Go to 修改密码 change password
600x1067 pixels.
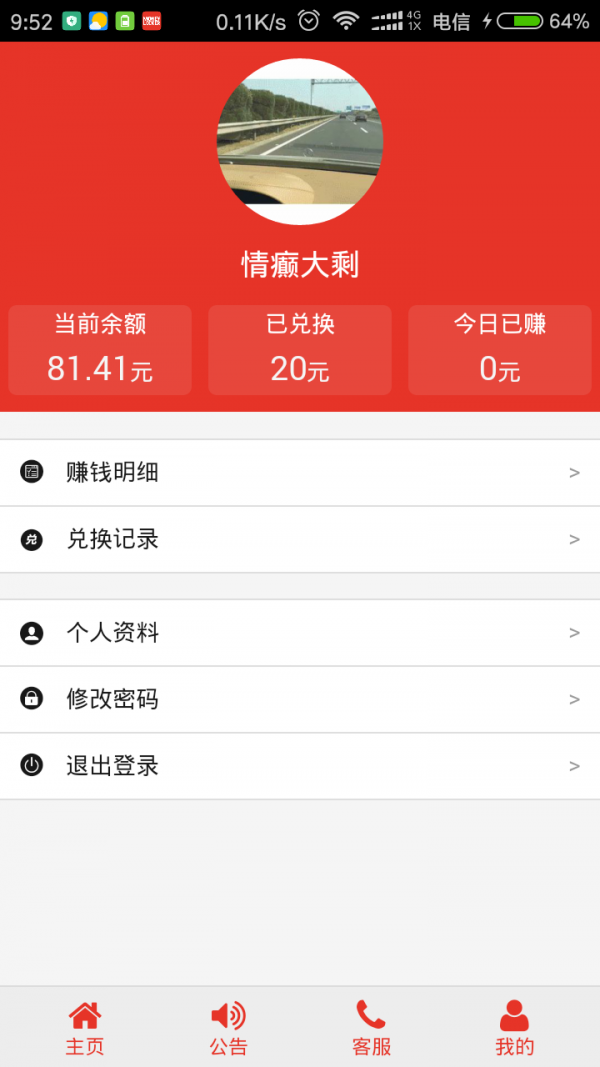pos(300,700)
